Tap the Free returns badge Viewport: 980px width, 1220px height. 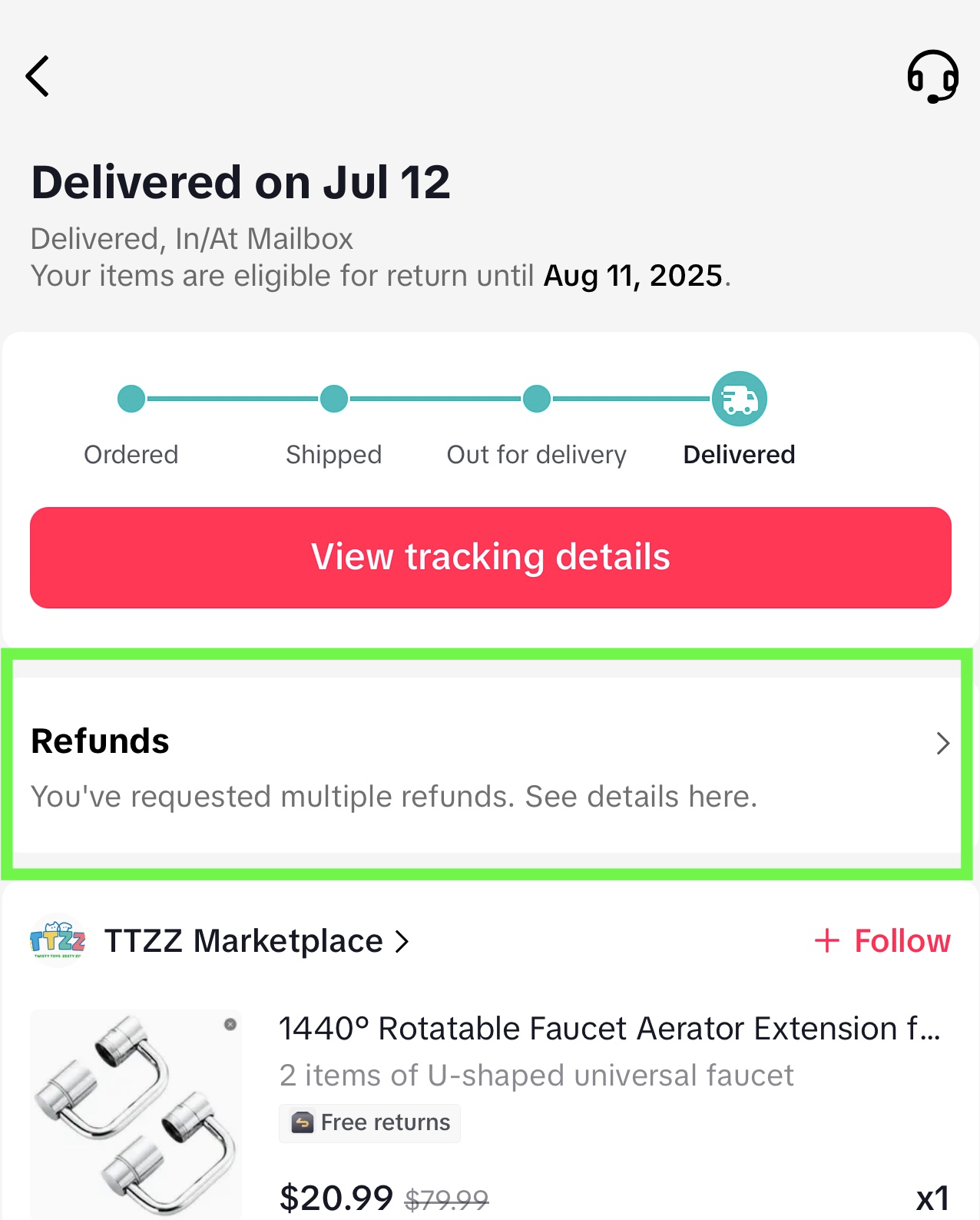[370, 1123]
